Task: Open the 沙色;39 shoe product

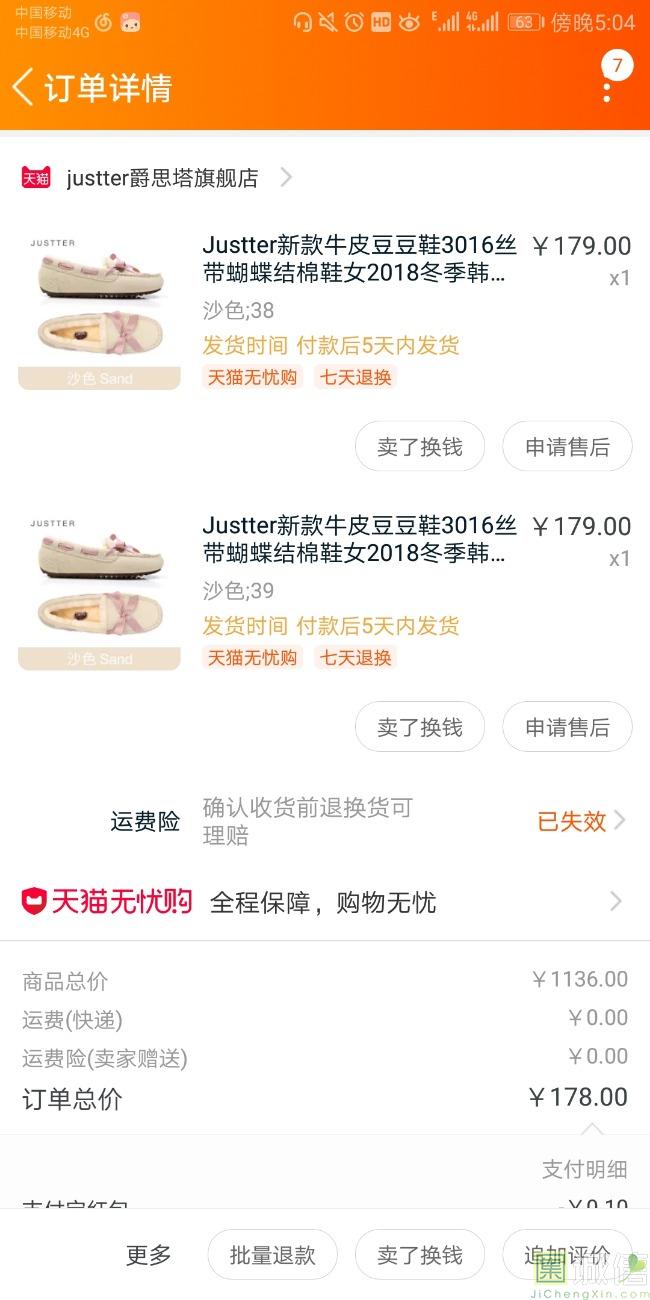Action: 360,539
